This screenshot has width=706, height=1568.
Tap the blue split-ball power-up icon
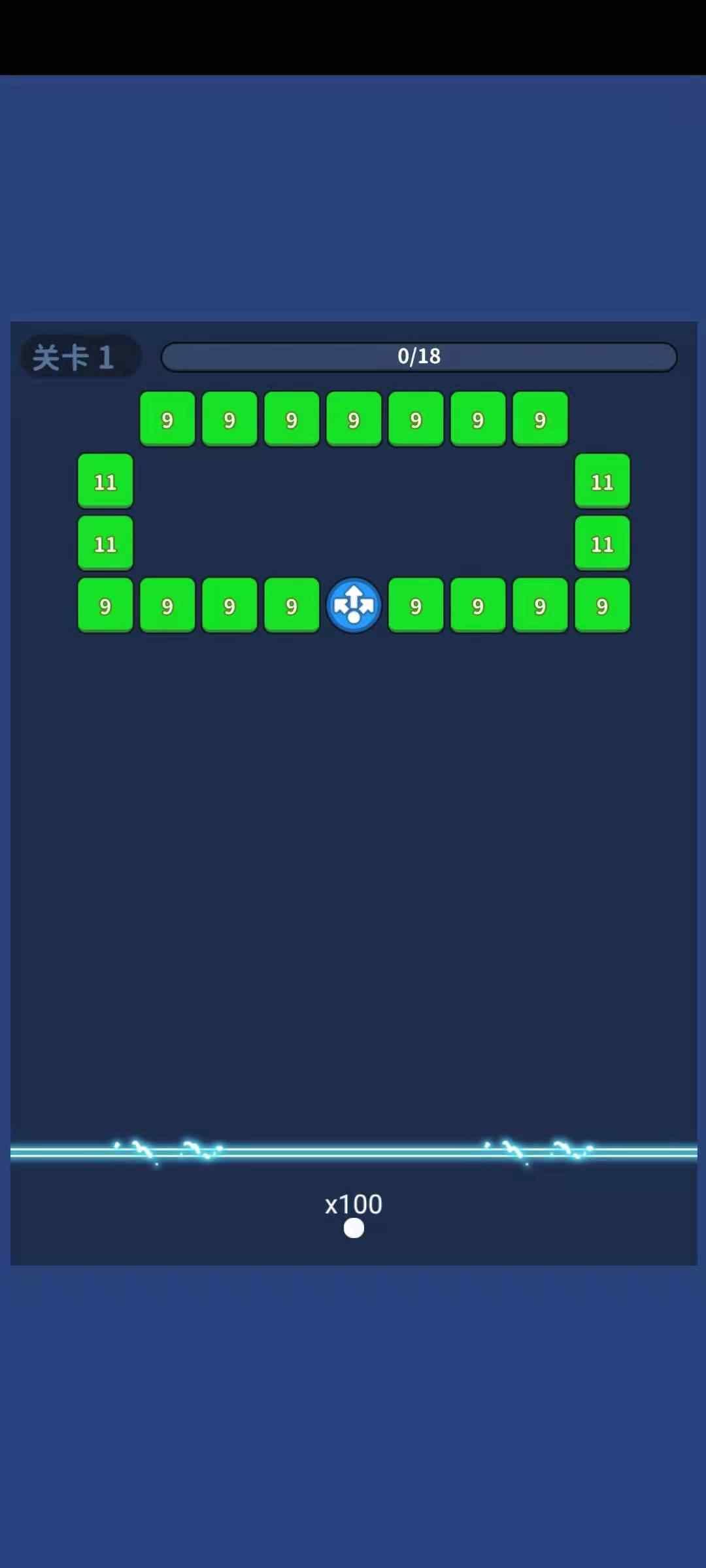click(x=354, y=605)
